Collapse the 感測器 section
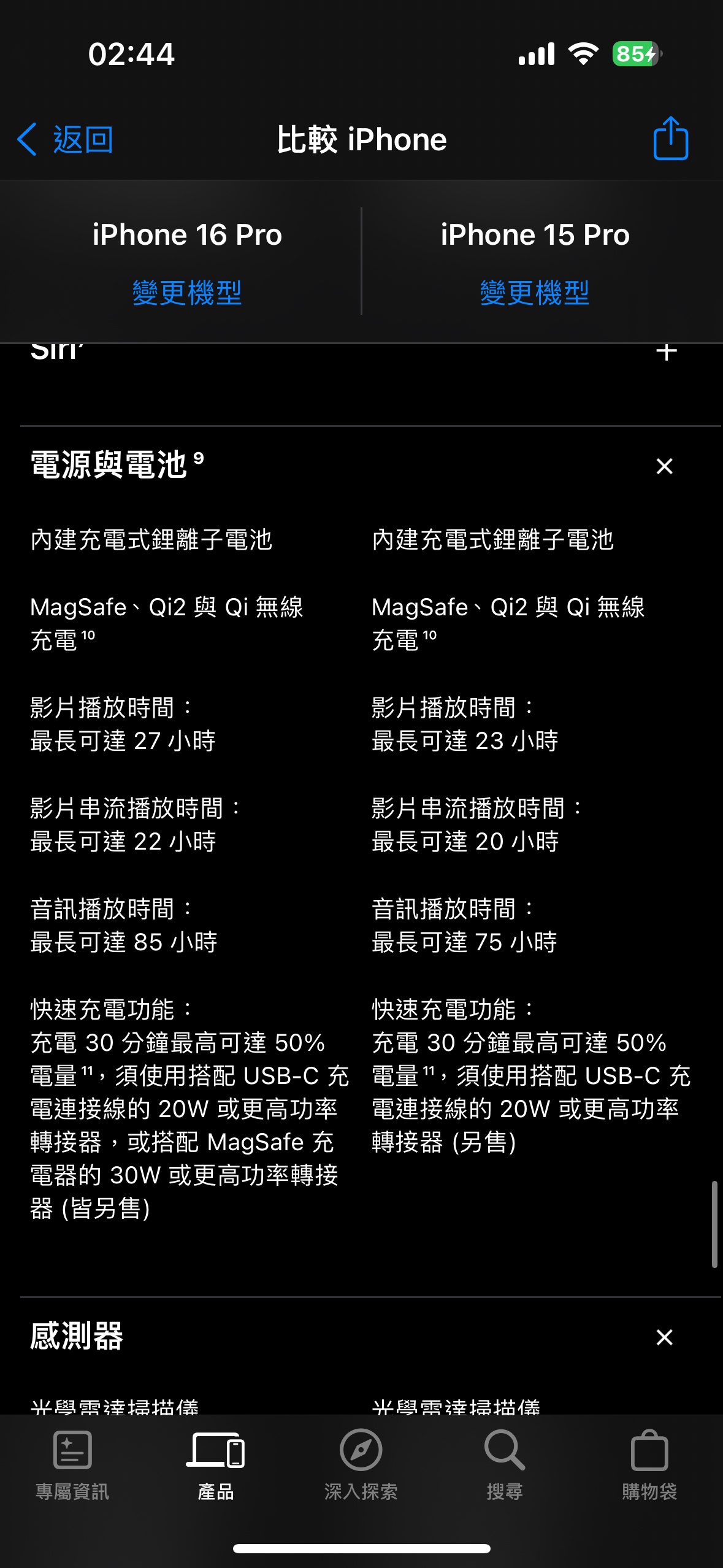 (x=665, y=1337)
